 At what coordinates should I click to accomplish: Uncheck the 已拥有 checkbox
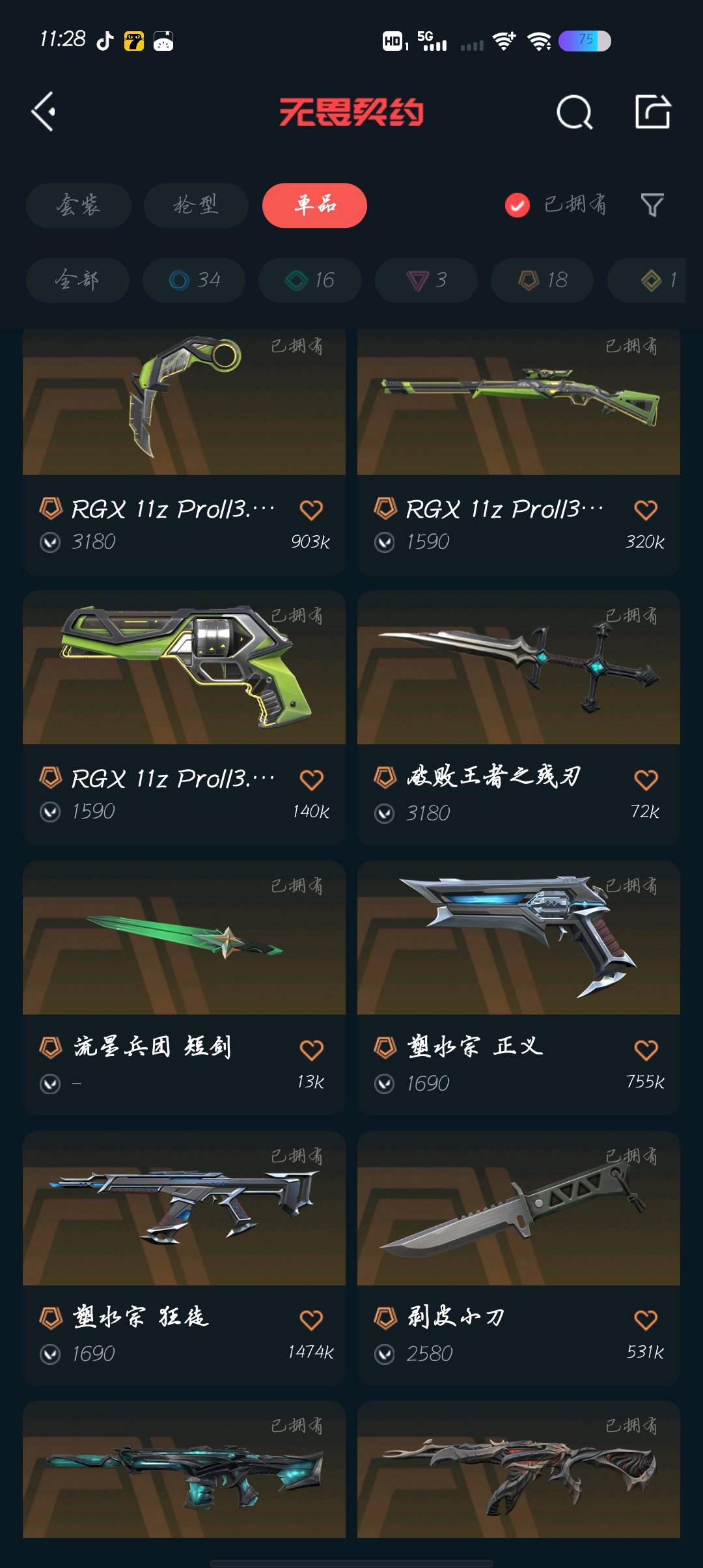coord(517,205)
